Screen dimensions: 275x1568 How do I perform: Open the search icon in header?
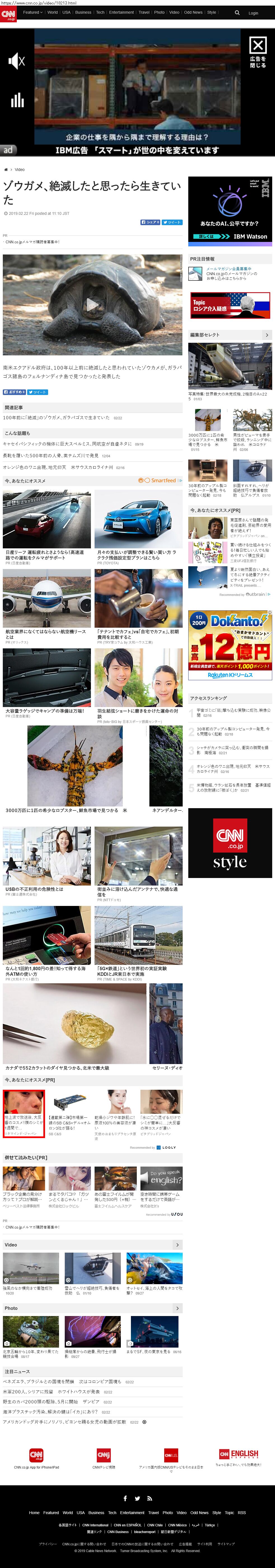(x=237, y=13)
